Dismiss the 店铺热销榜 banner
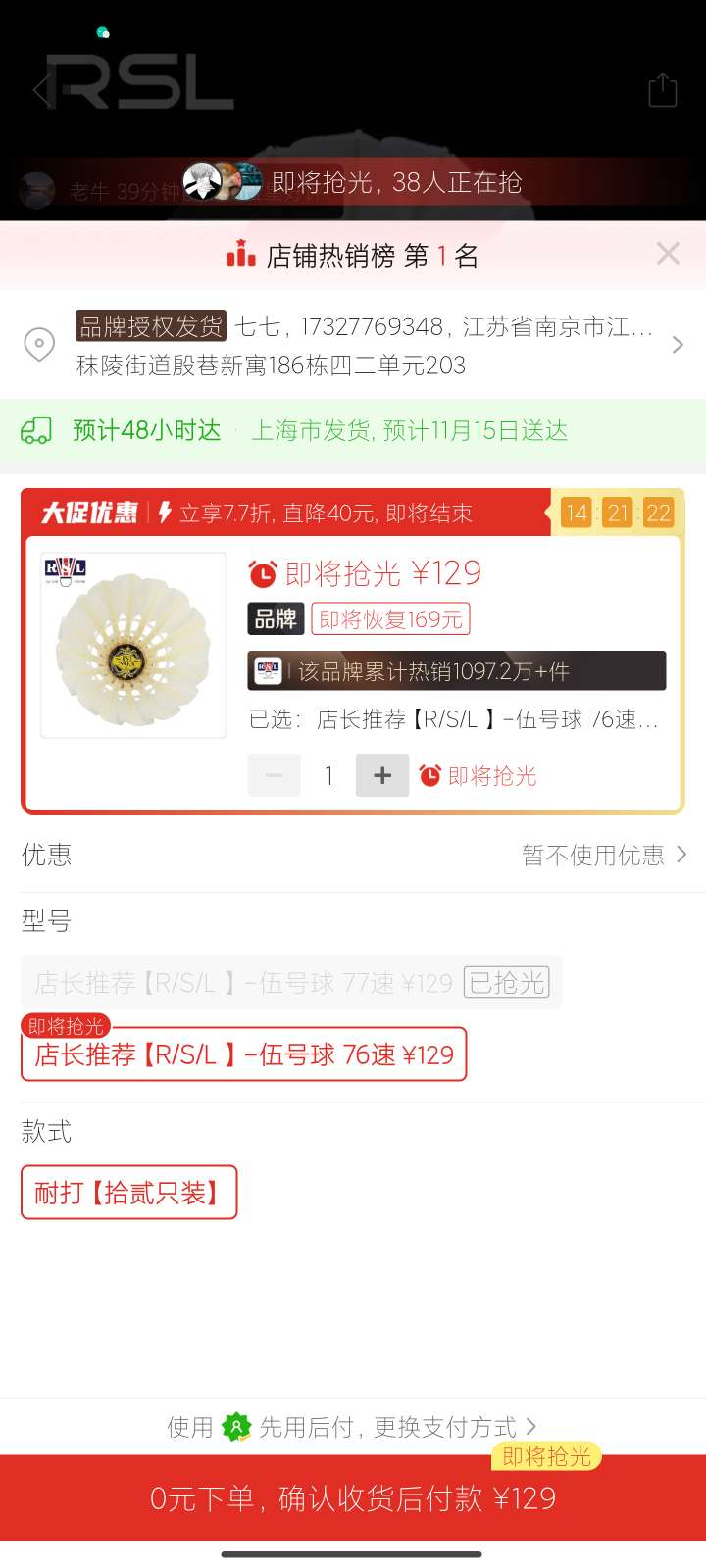Screen dimensions: 706x1568 [668, 254]
